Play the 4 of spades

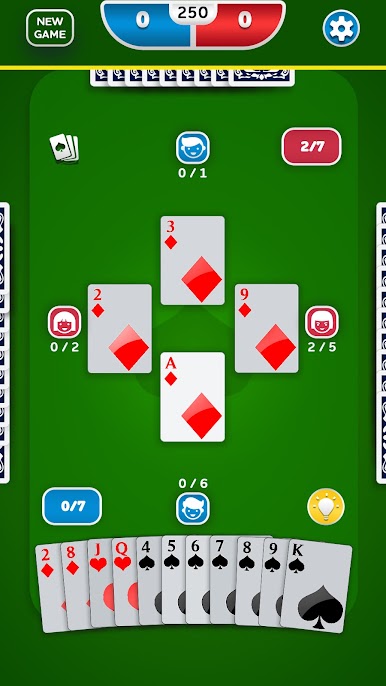pyautogui.click(x=149, y=580)
